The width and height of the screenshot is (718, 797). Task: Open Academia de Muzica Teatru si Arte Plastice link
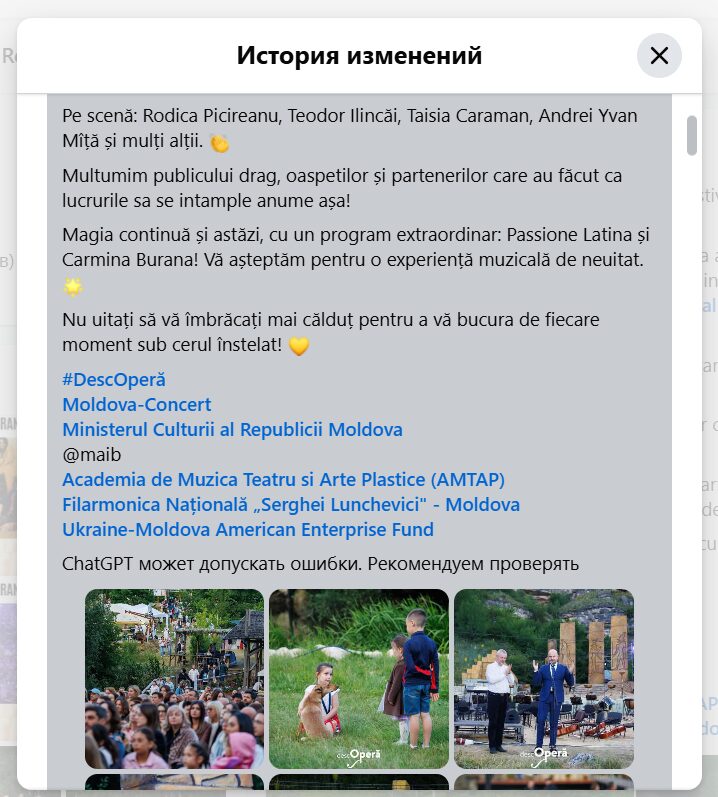click(x=283, y=480)
